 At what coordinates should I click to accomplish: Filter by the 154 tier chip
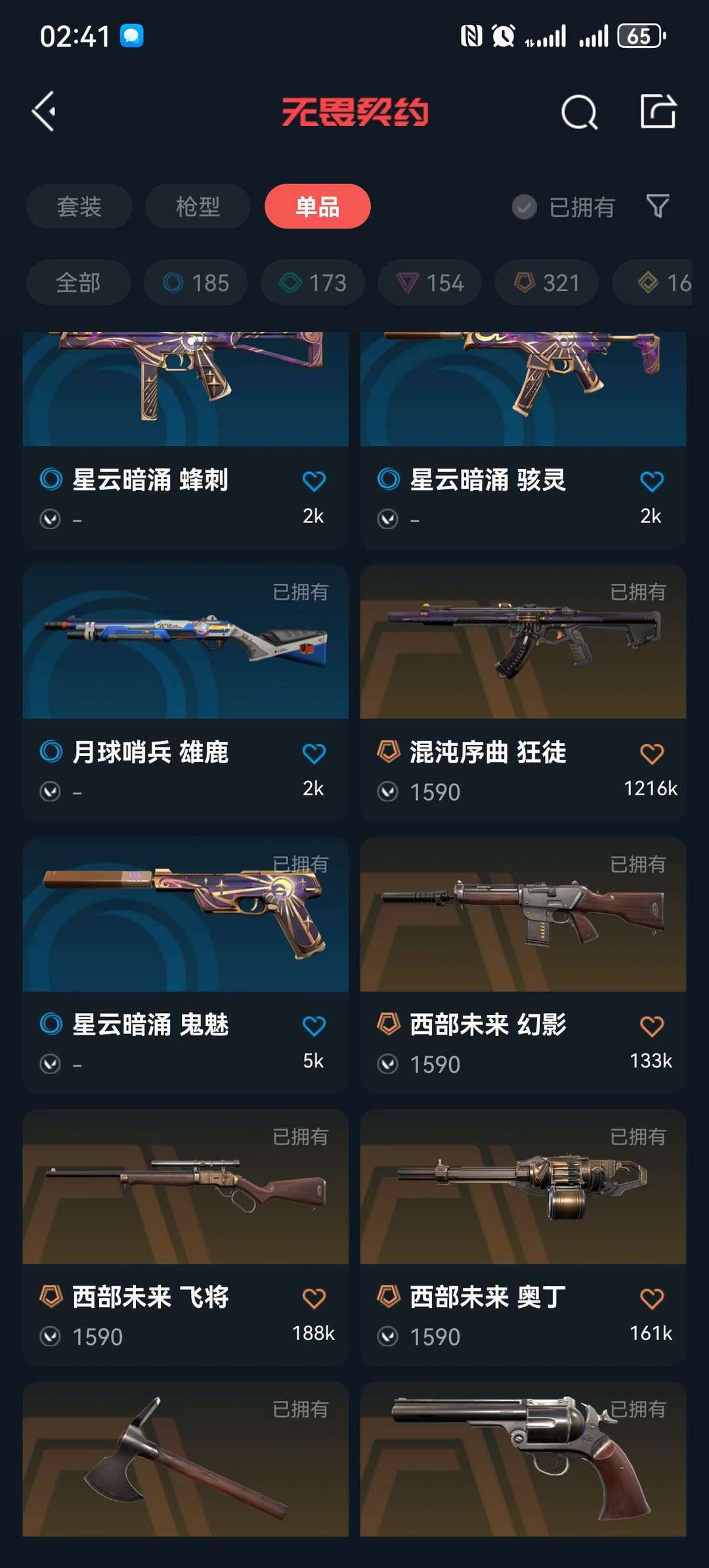(x=430, y=282)
